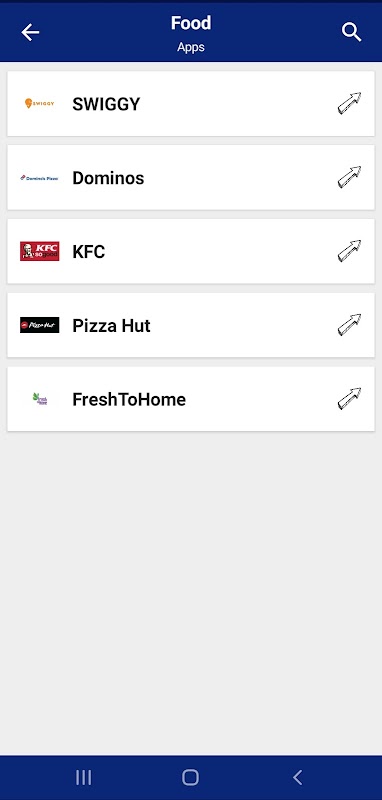Tap the system home button
Viewport: 382px width, 800px height.
coord(190,778)
